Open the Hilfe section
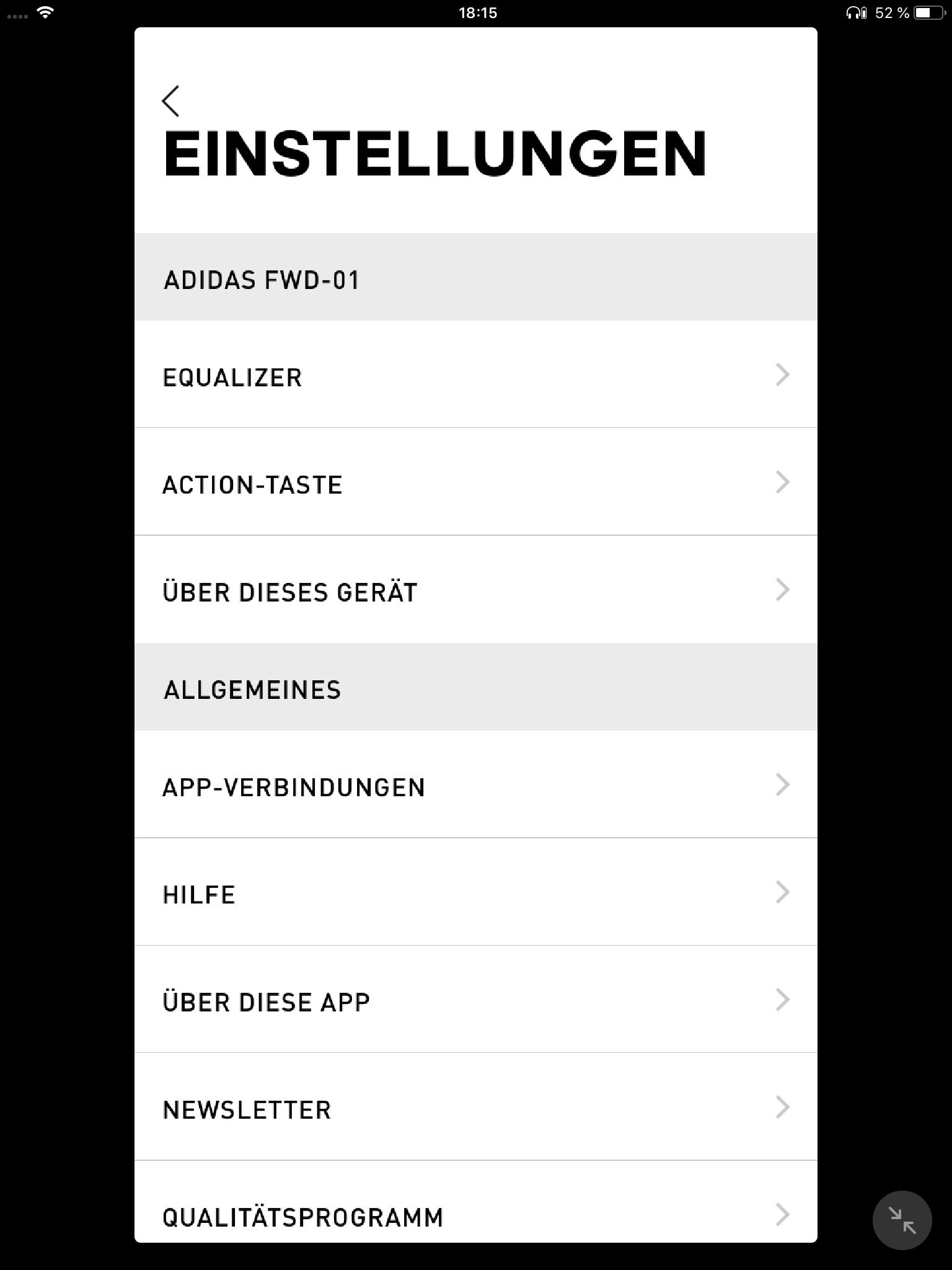952x1270 pixels. click(x=475, y=893)
